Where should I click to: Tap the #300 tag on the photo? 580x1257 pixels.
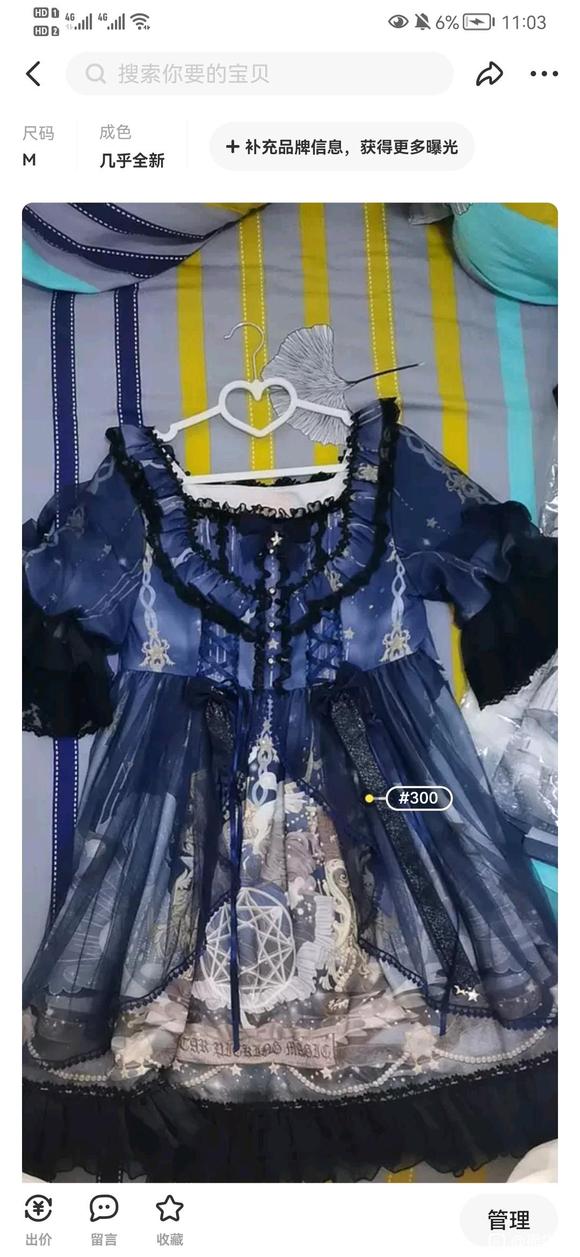418,798
